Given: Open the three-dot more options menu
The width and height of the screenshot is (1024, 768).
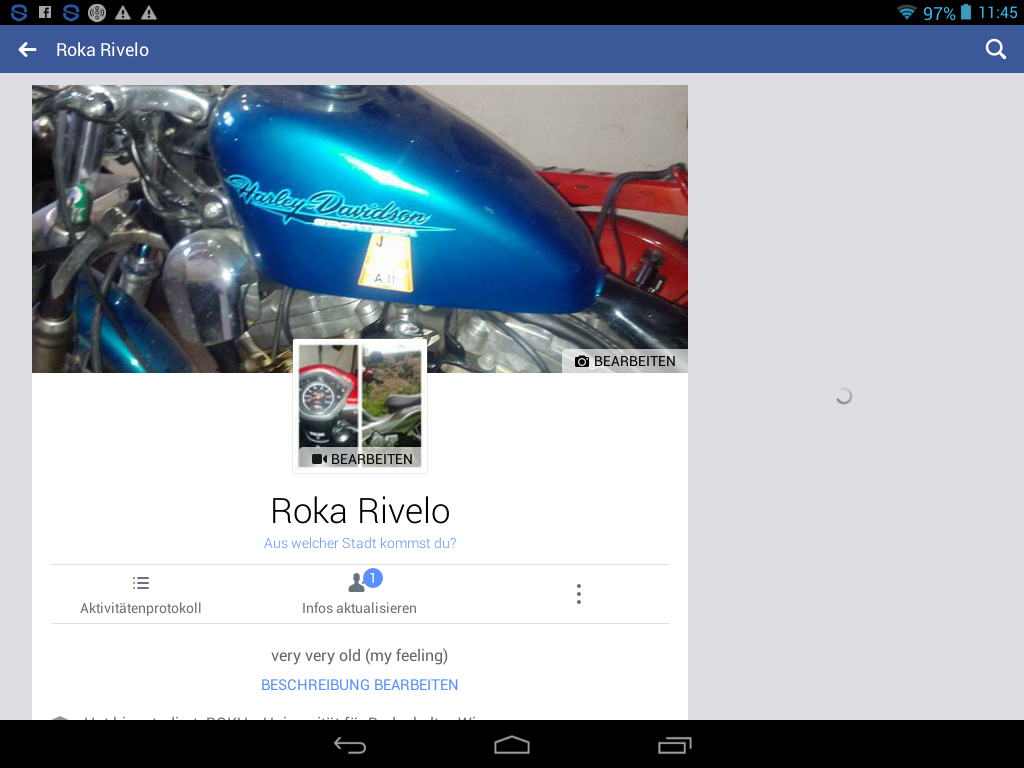Looking at the screenshot, I should click(x=578, y=594).
